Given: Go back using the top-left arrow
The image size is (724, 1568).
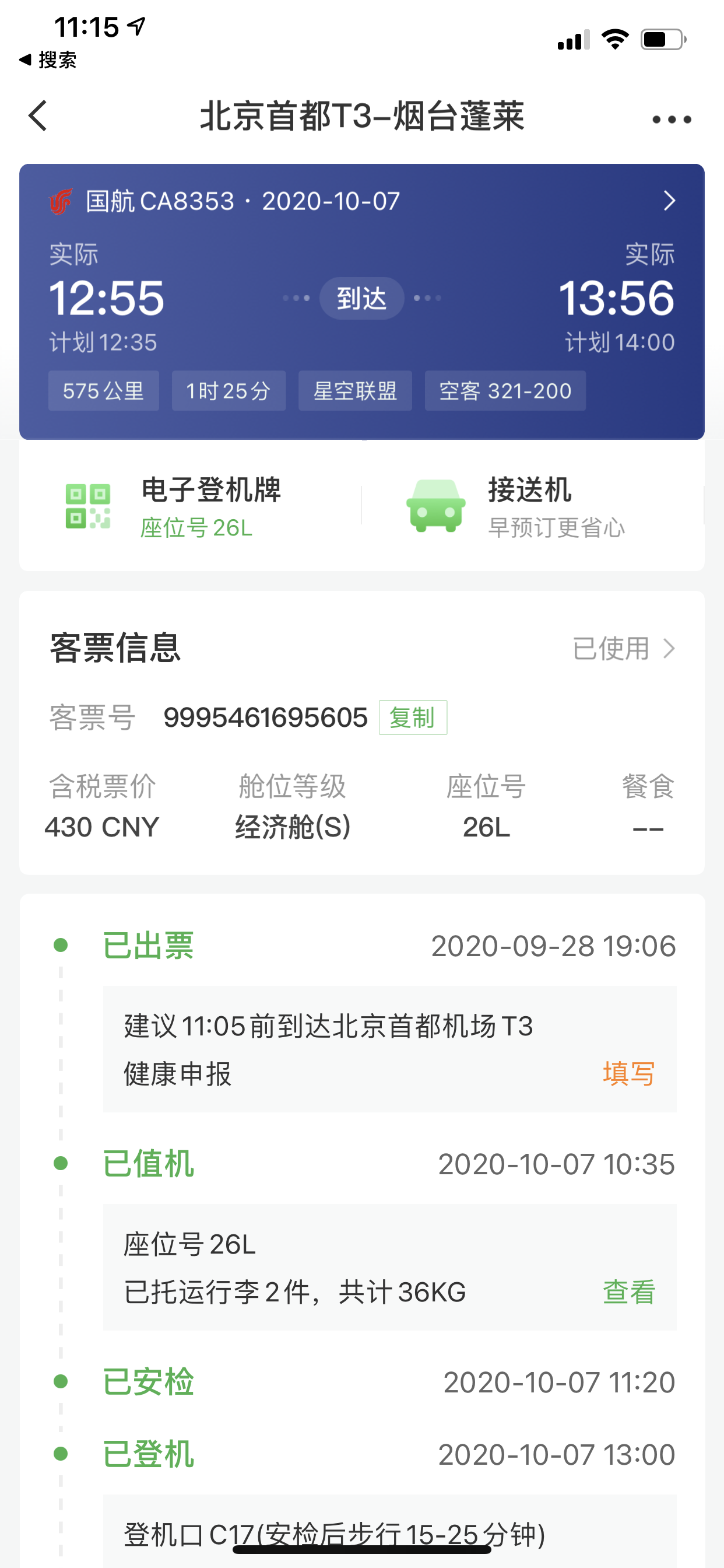Looking at the screenshot, I should pos(38,116).
